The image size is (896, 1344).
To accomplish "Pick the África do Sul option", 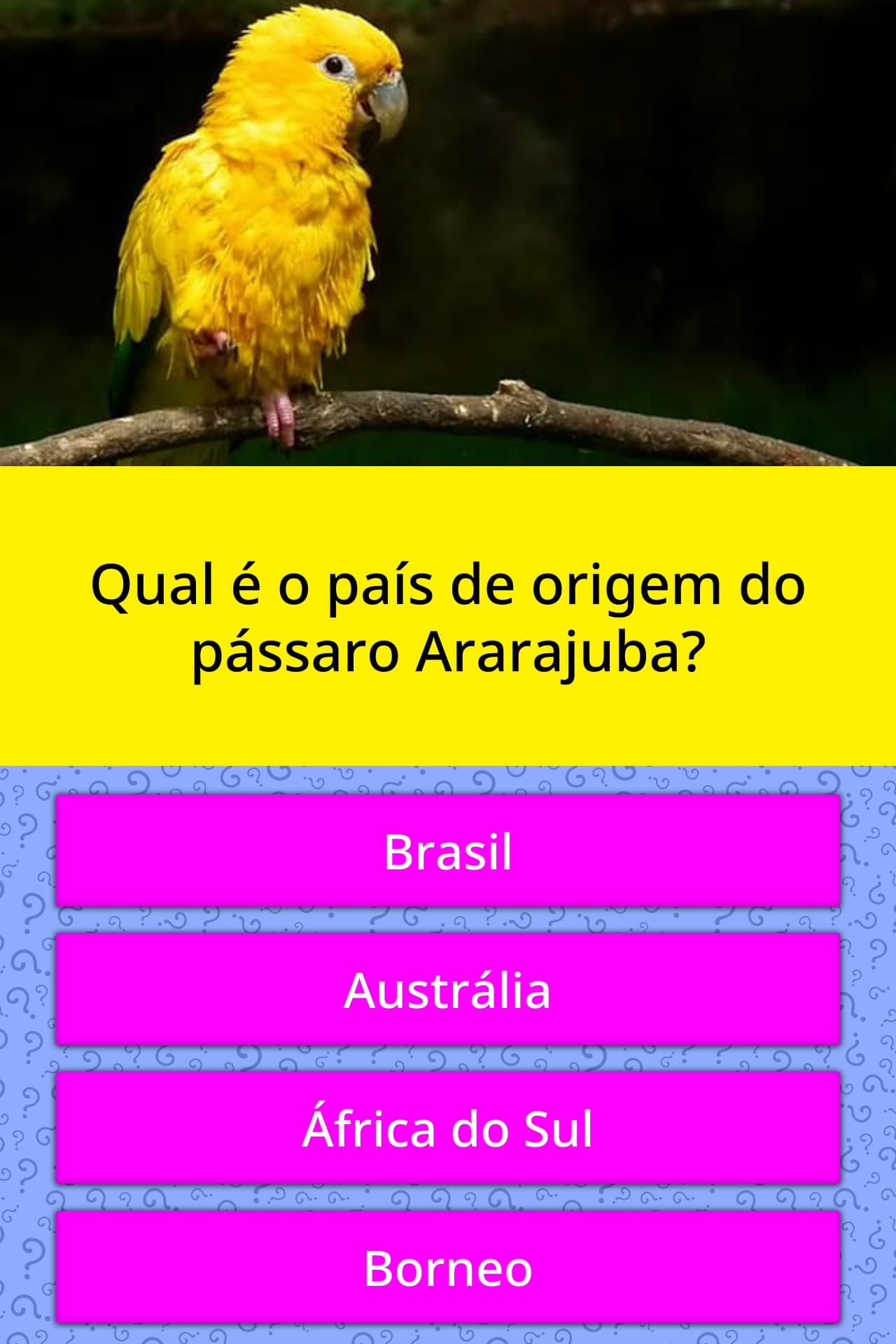I will 448,1128.
